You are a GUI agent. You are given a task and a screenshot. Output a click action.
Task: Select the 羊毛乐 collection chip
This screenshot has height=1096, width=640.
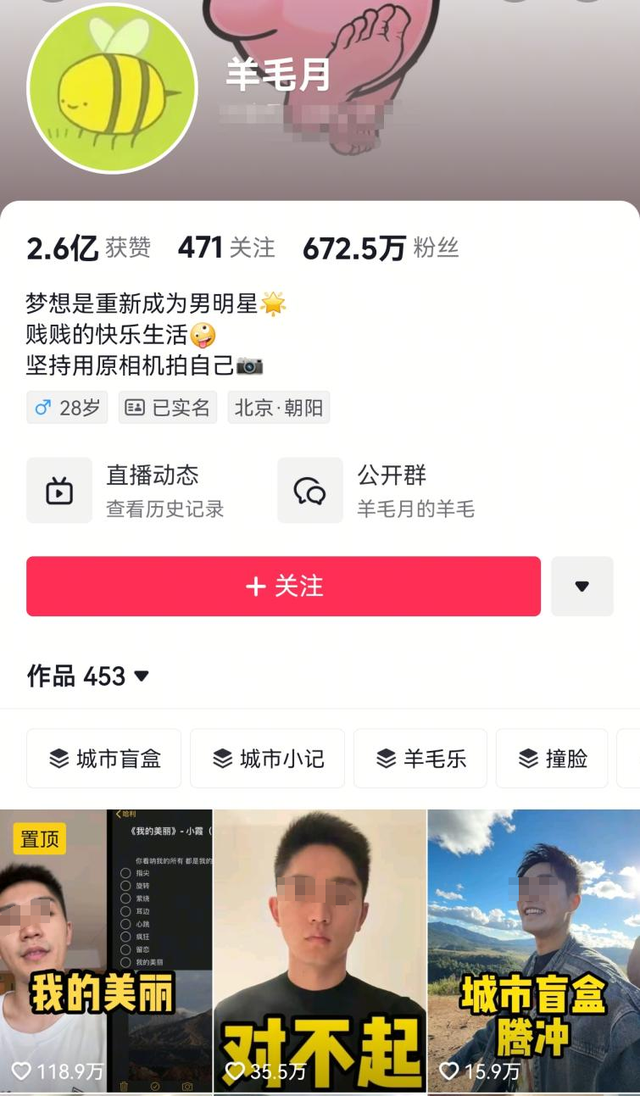click(420, 758)
